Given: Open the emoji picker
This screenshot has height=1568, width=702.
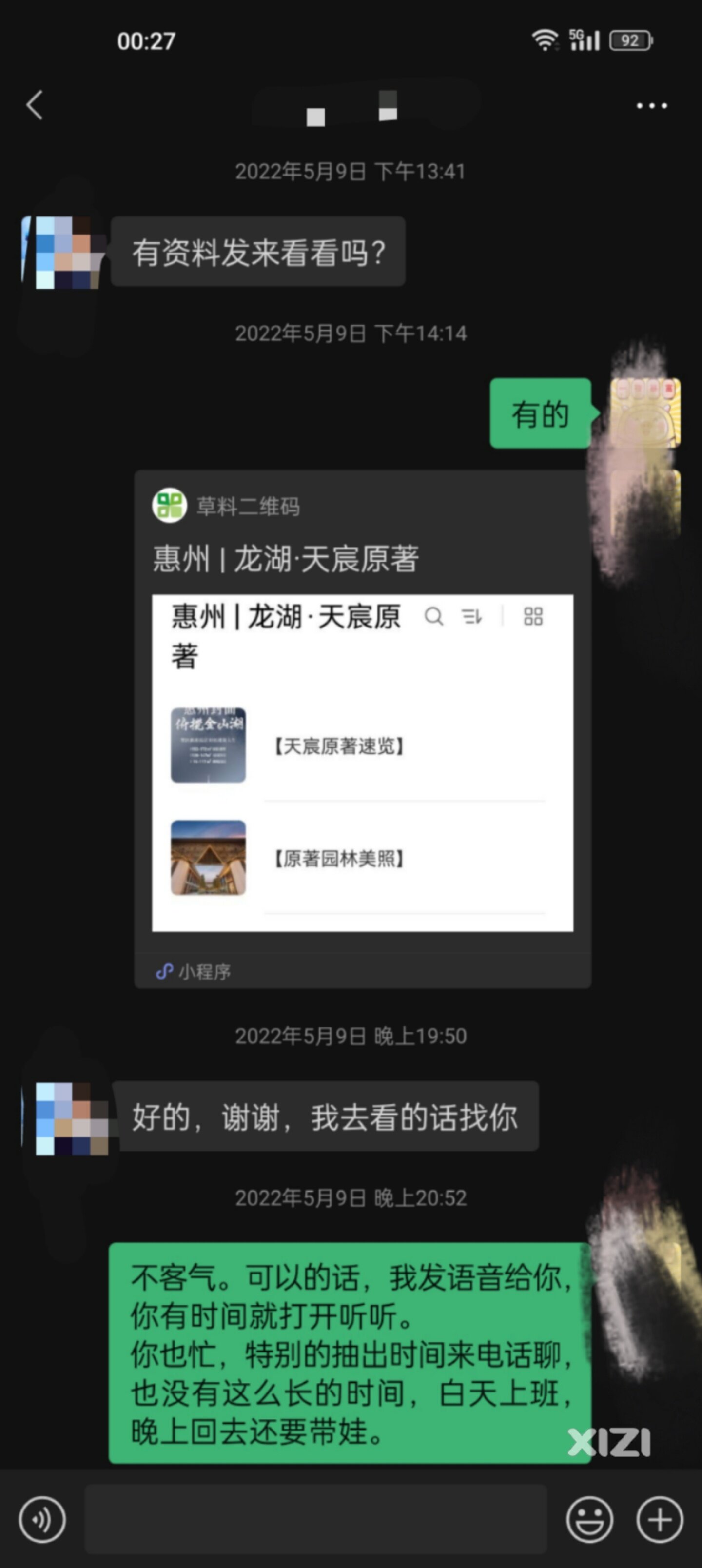Looking at the screenshot, I should click(x=589, y=1521).
